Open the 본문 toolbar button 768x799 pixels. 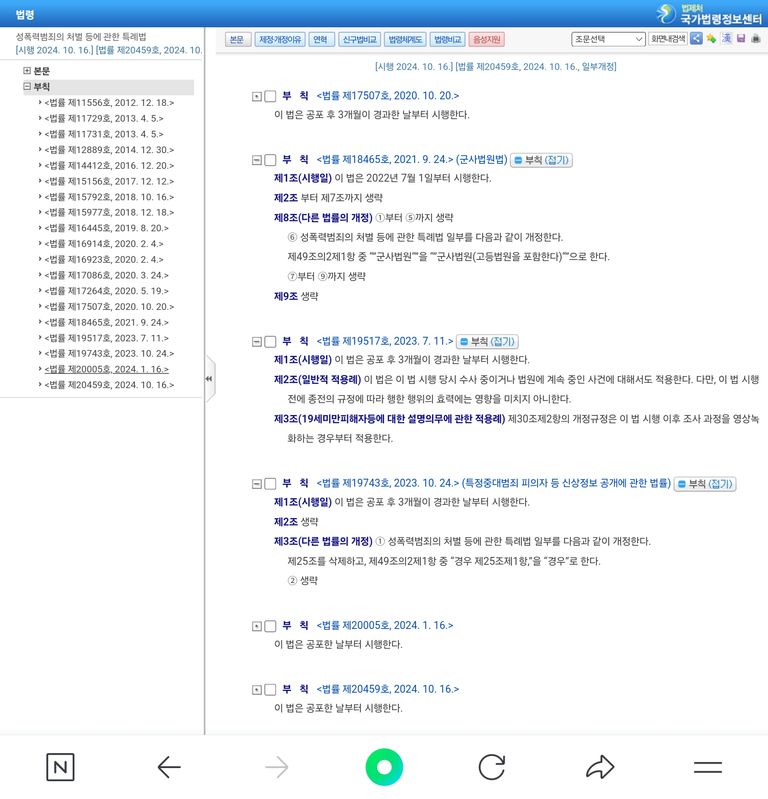238,39
